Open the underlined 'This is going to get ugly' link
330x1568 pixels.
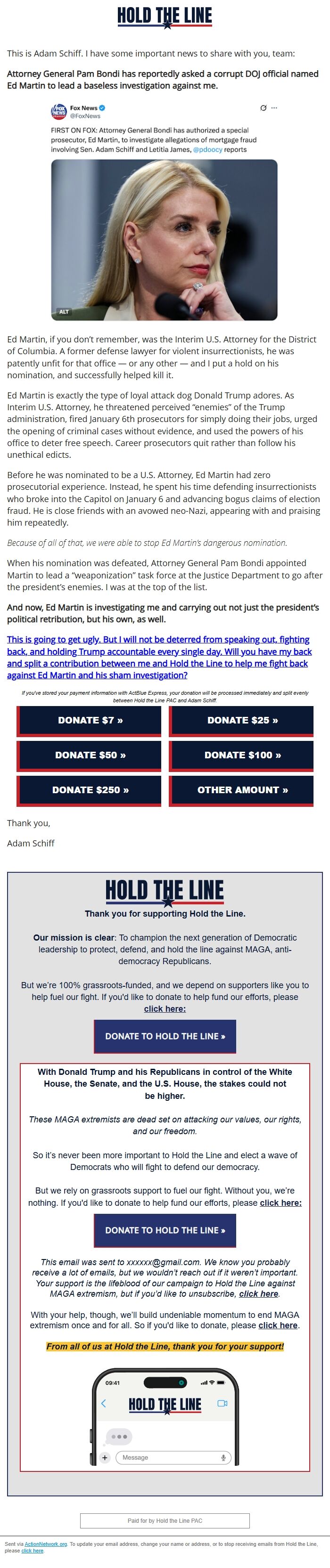[x=158, y=657]
